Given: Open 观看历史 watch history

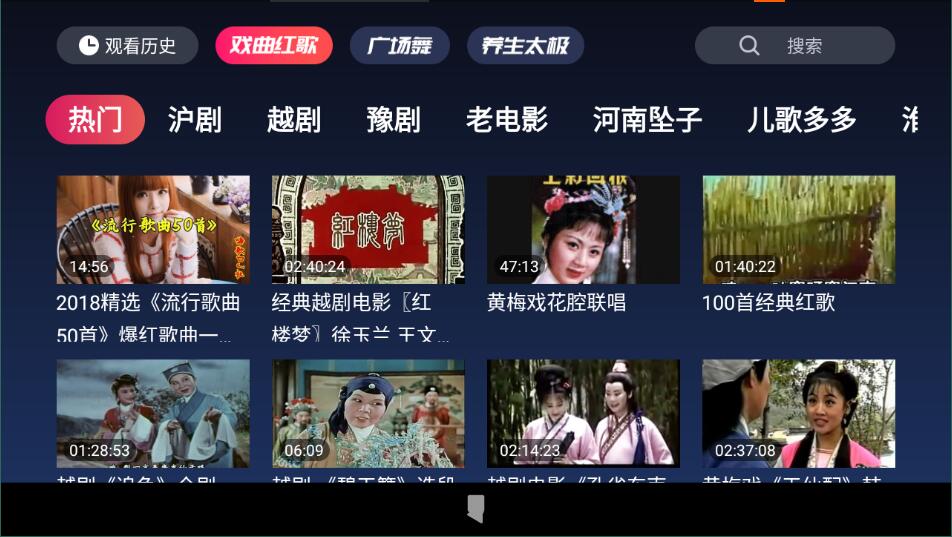Looking at the screenshot, I should (126, 46).
